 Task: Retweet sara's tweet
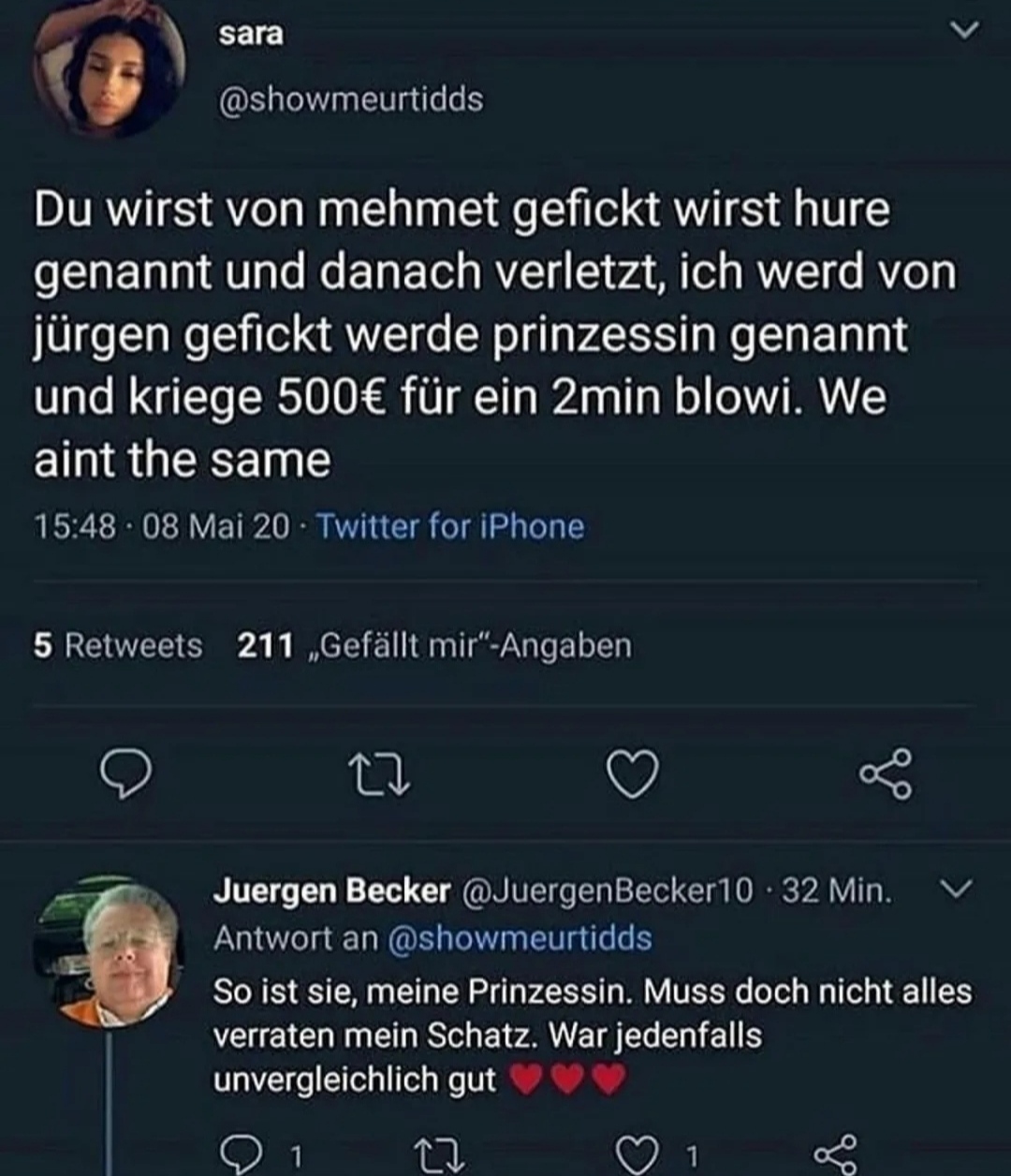378,776
